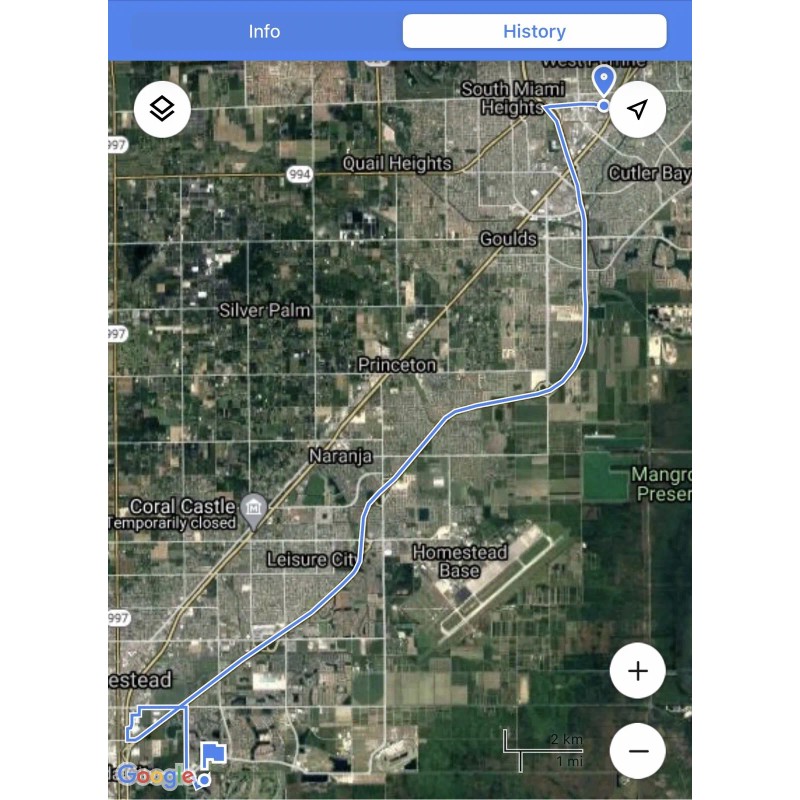This screenshot has height=800, width=800.
Task: Tap the navigation arrow button
Action: click(x=638, y=109)
